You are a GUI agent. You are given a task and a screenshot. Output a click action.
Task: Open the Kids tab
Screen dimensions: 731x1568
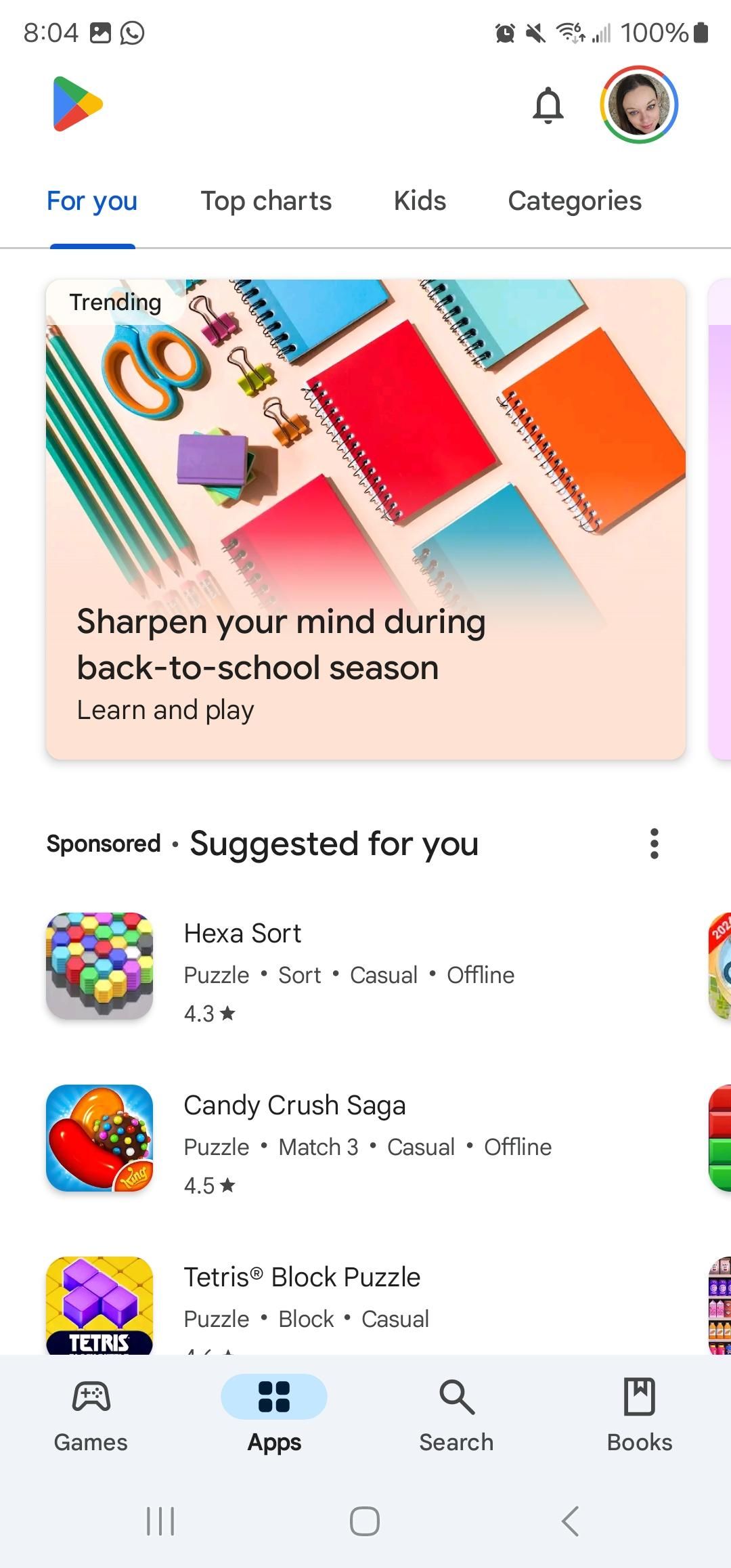click(419, 200)
